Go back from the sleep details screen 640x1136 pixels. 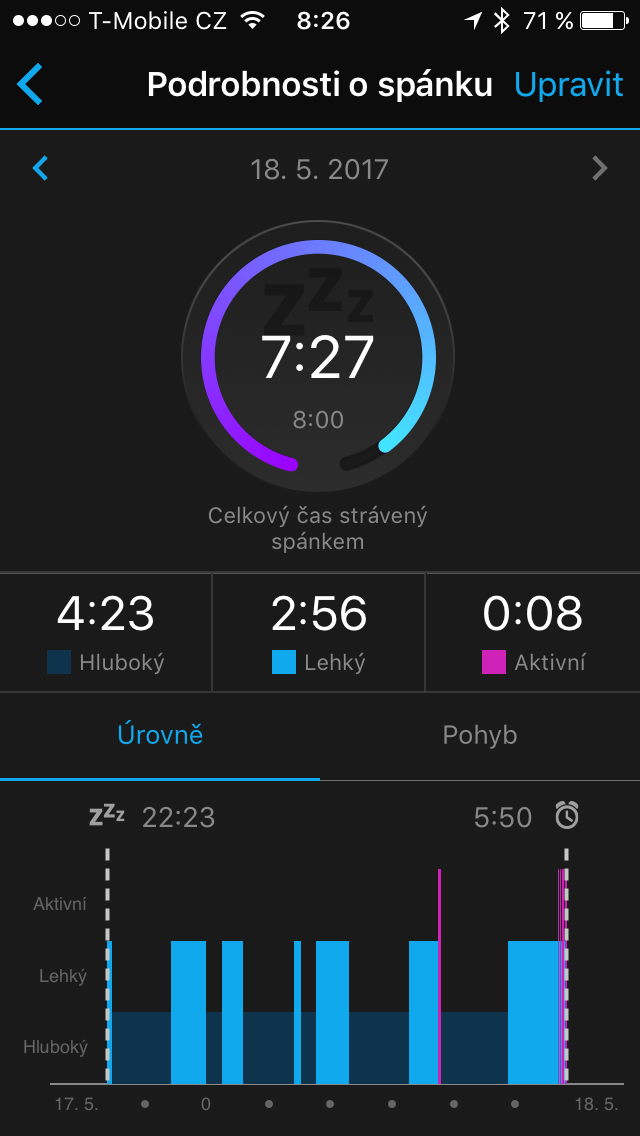30,84
